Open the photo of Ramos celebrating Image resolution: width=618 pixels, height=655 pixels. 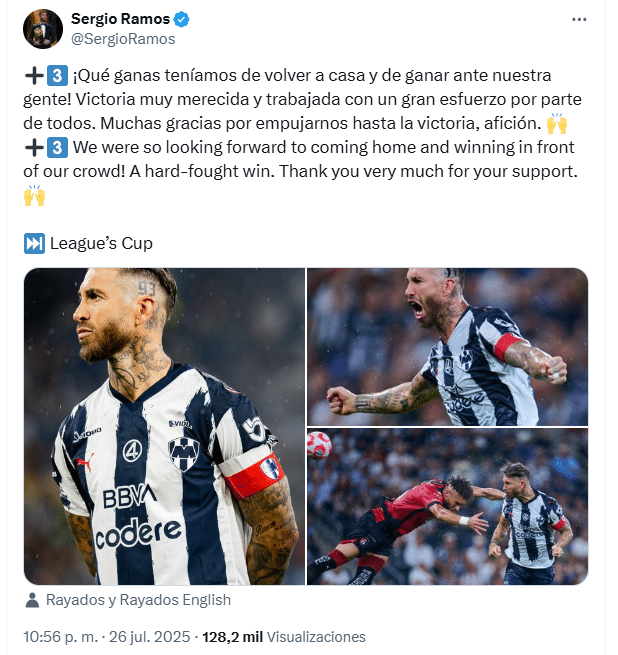447,346
